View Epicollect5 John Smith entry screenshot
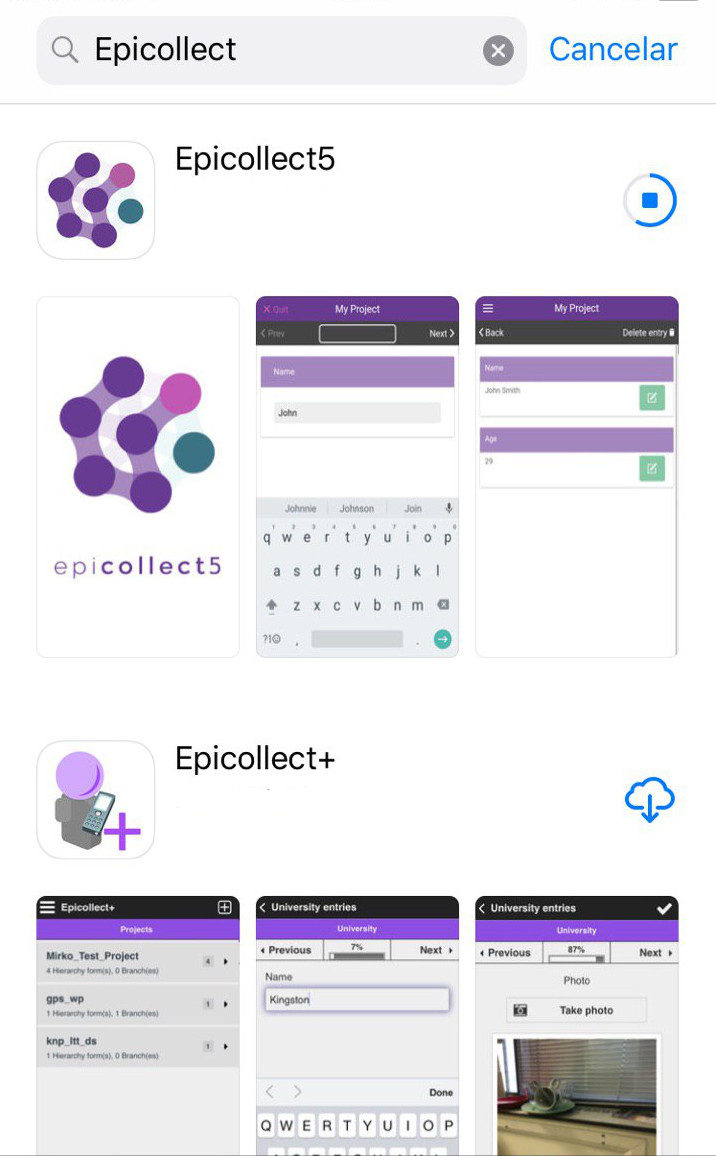This screenshot has height=1156, width=716. (577, 476)
